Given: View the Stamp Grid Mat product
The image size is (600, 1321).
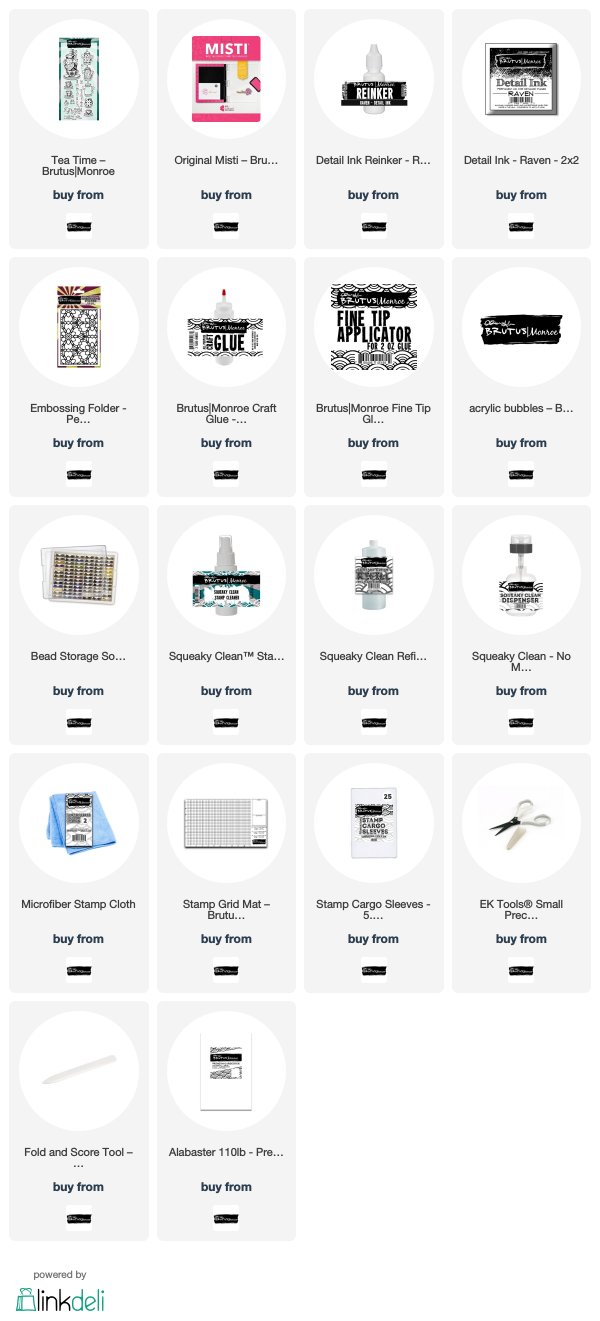Looking at the screenshot, I should [x=226, y=873].
